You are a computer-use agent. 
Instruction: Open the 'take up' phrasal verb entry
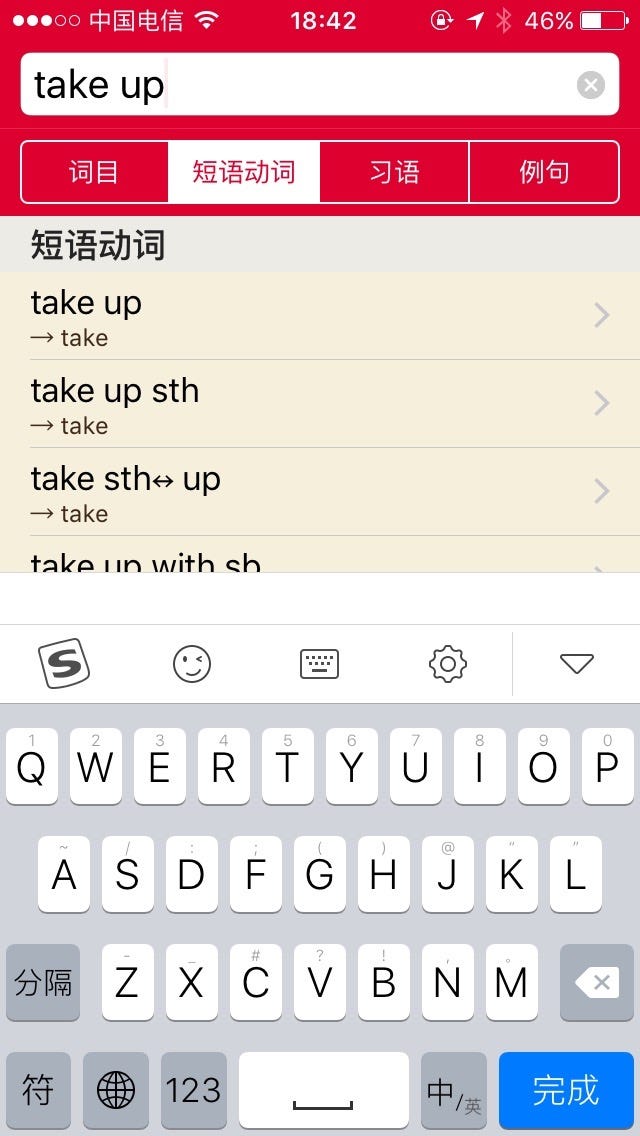tap(320, 316)
